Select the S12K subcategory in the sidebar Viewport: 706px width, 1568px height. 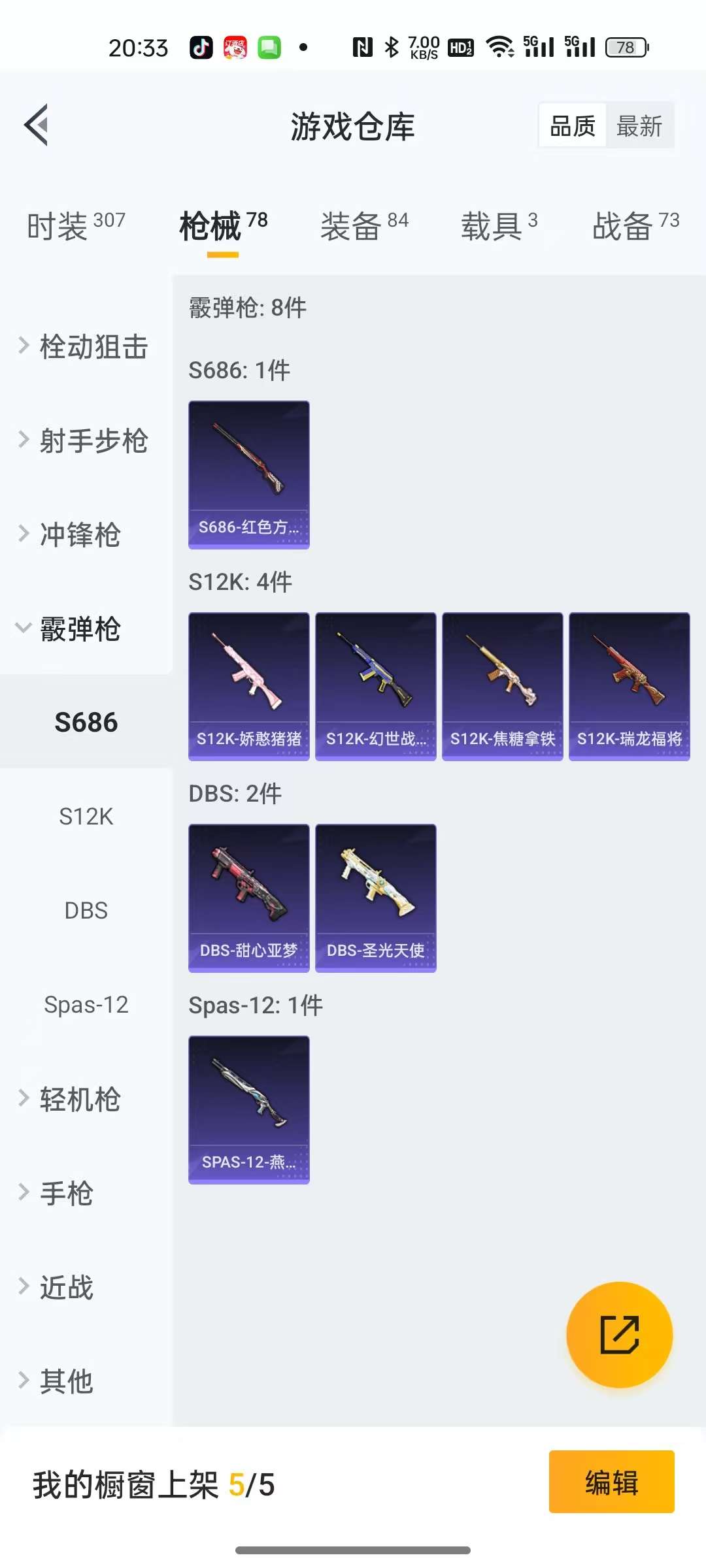pos(86,817)
